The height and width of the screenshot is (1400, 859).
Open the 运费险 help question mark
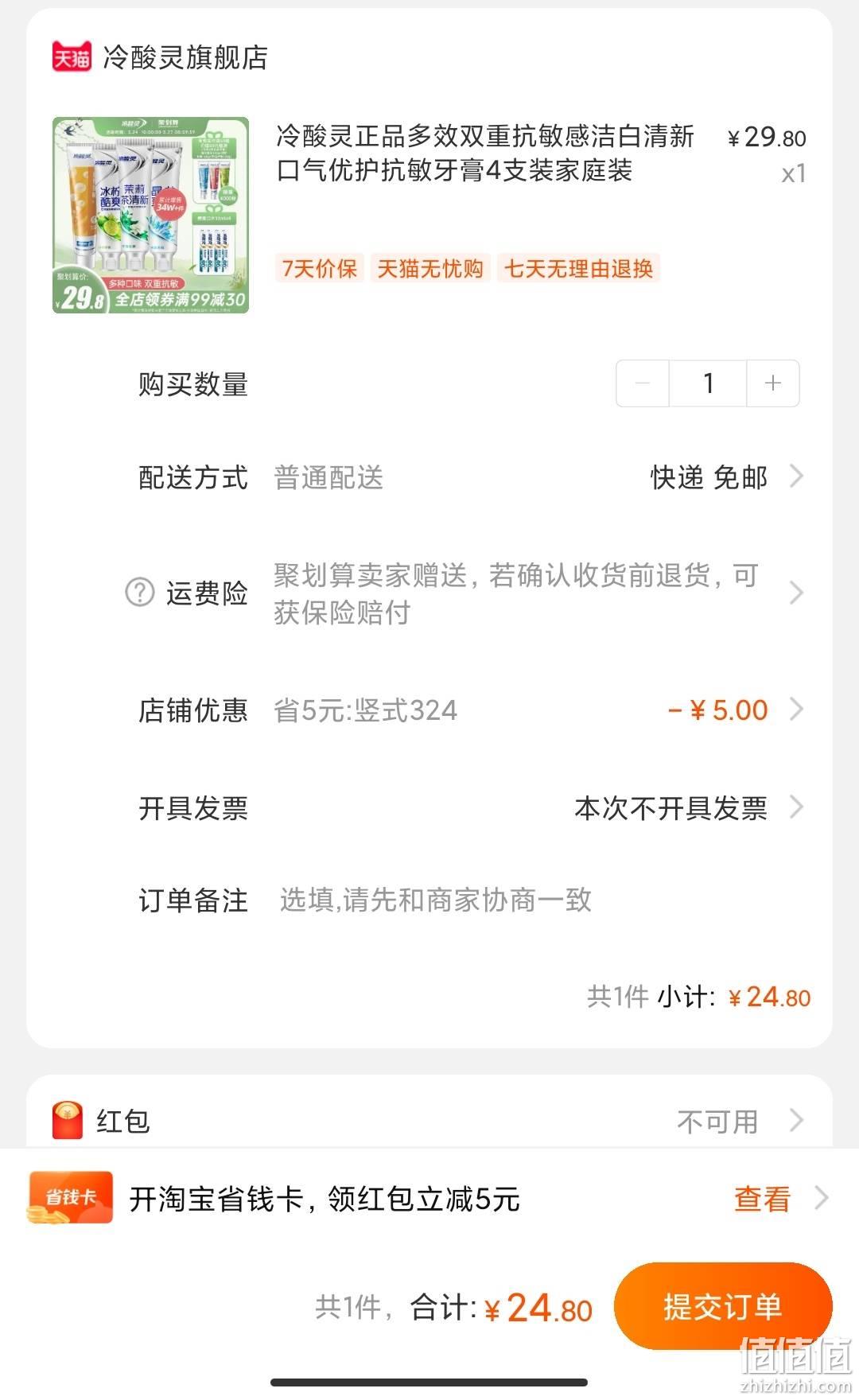[140, 593]
